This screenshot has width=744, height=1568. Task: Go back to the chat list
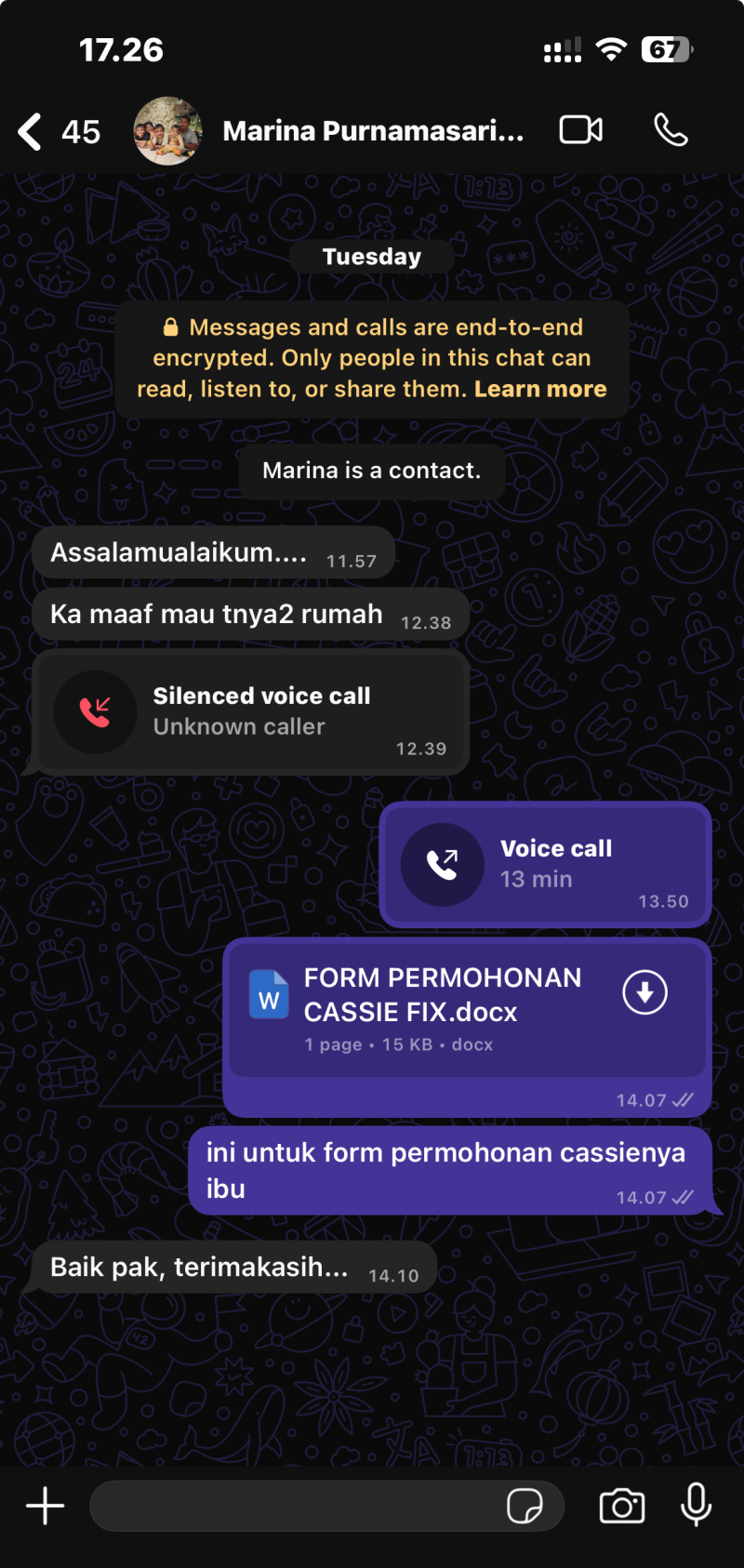pos(31,131)
